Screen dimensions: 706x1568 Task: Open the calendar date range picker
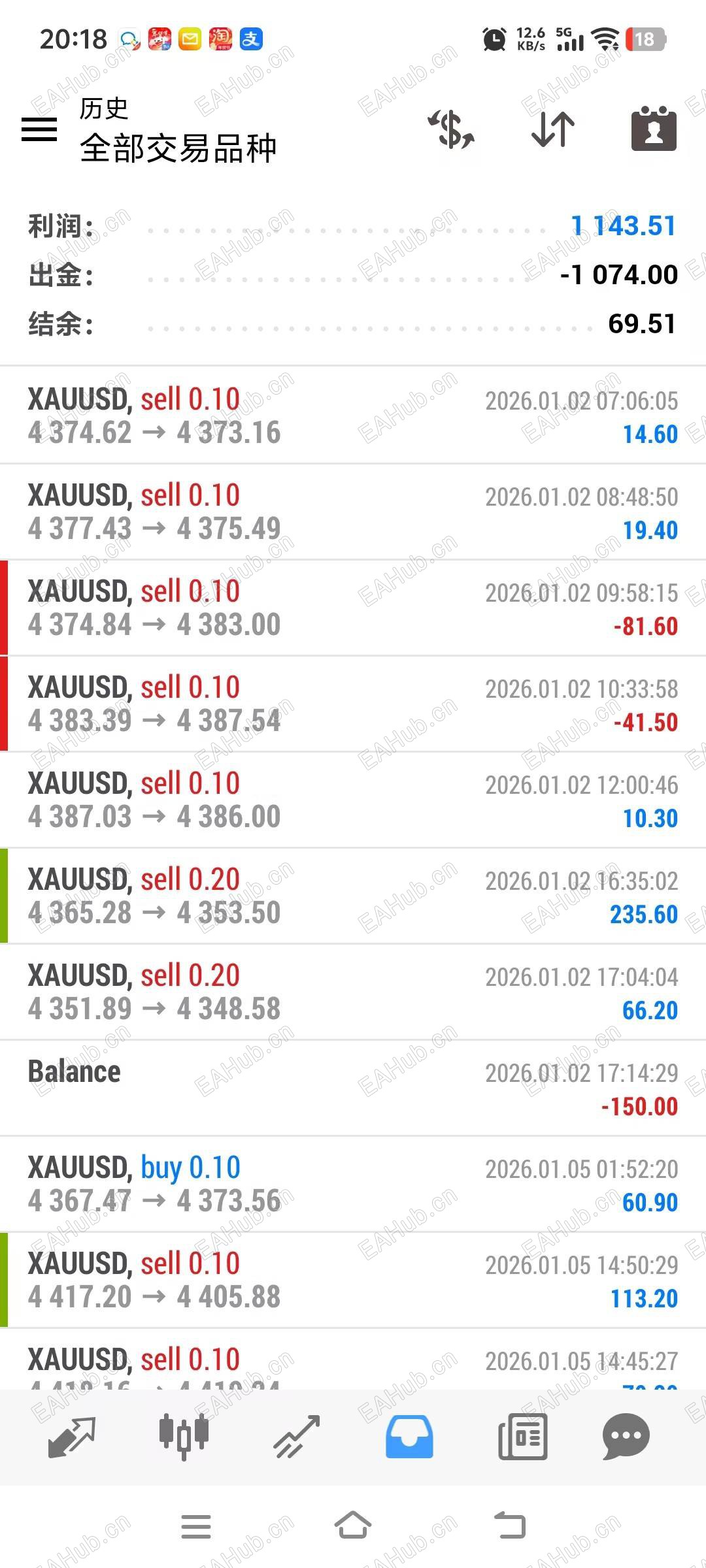point(654,129)
